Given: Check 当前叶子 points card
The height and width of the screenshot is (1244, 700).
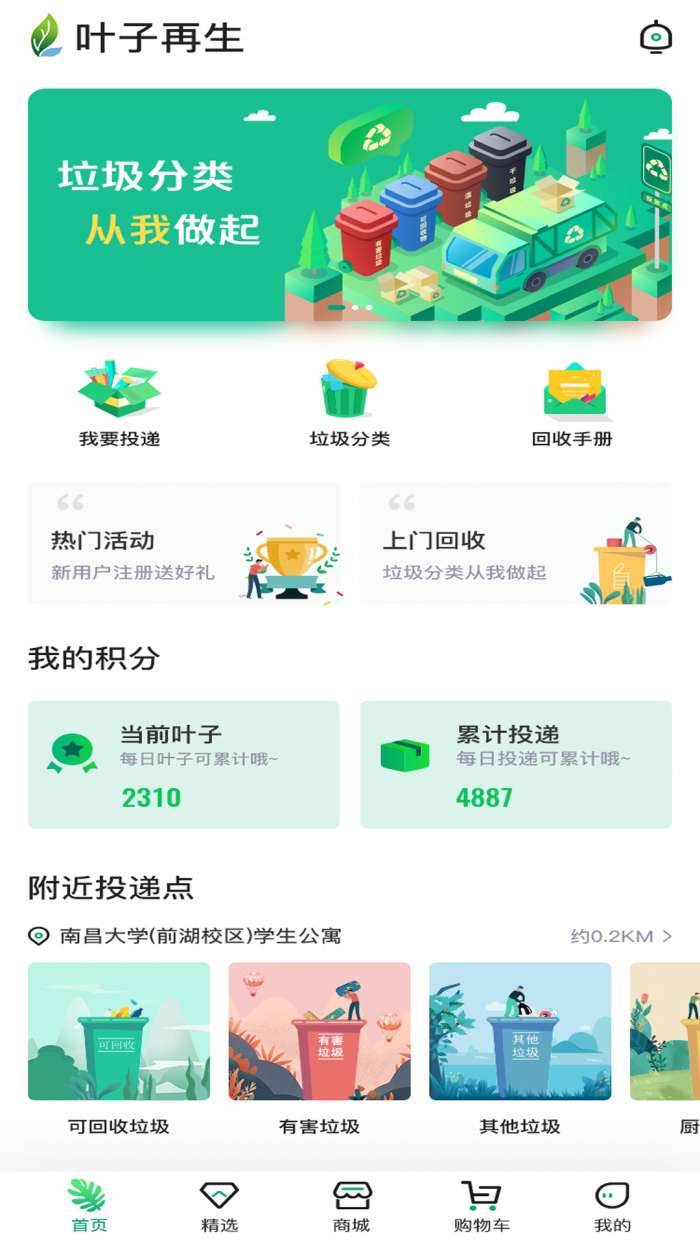Looking at the screenshot, I should point(184,765).
